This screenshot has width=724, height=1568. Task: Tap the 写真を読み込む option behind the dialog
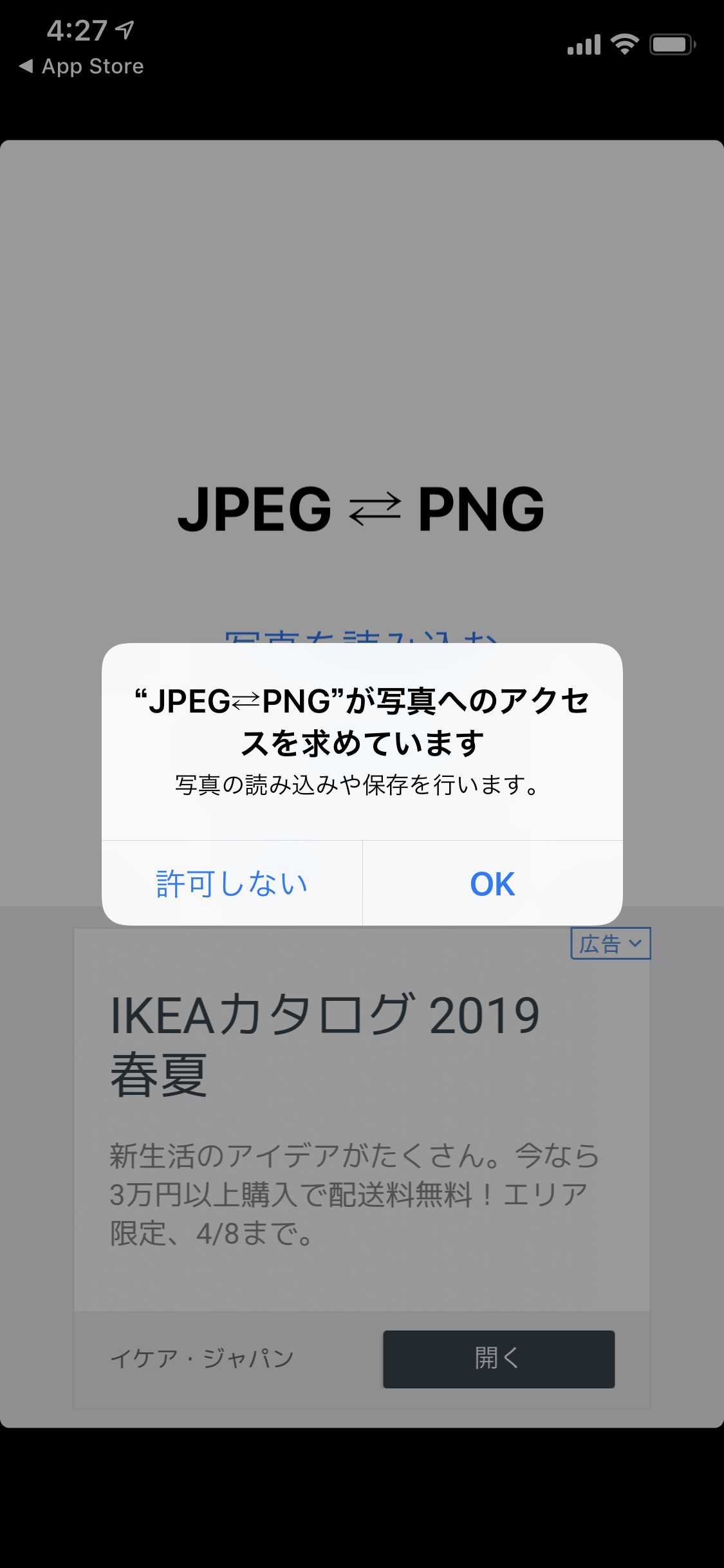[362, 640]
